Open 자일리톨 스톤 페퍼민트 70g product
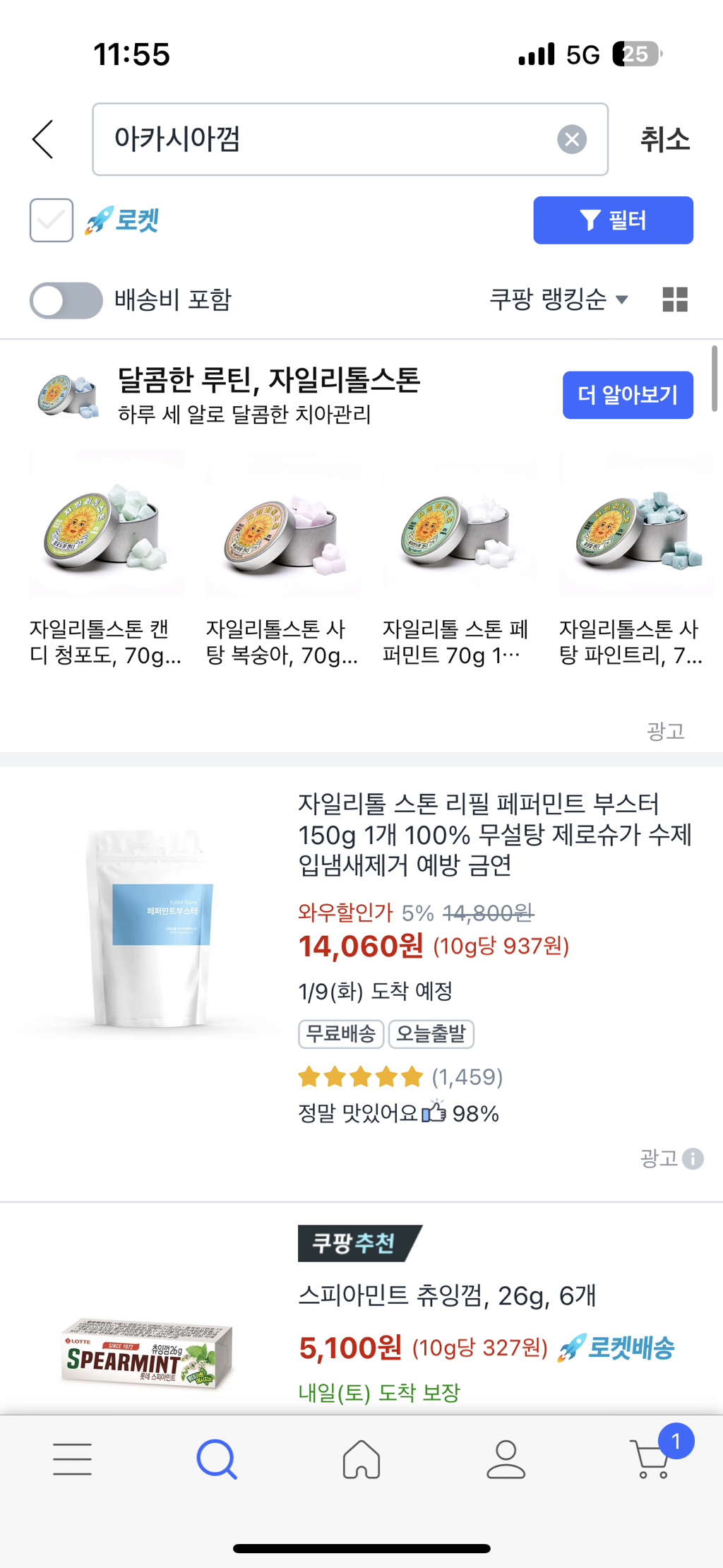723x1568 pixels. click(x=458, y=558)
